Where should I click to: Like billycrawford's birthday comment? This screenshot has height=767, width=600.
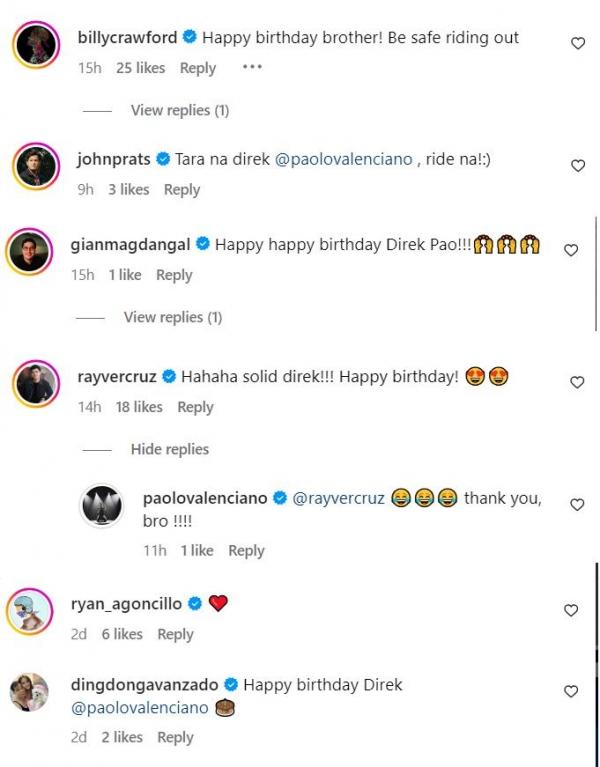577,43
